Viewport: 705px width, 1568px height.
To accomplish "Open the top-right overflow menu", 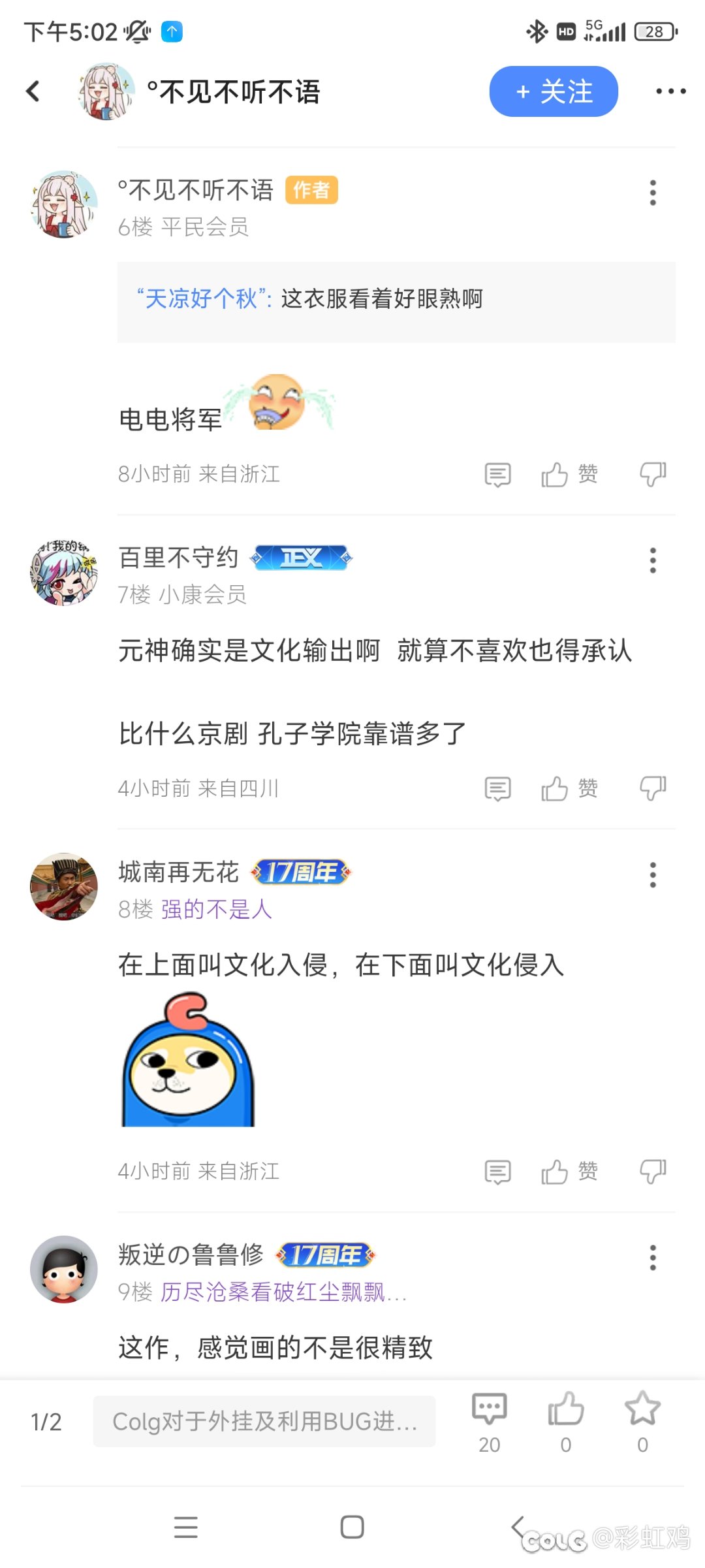I will (x=670, y=91).
